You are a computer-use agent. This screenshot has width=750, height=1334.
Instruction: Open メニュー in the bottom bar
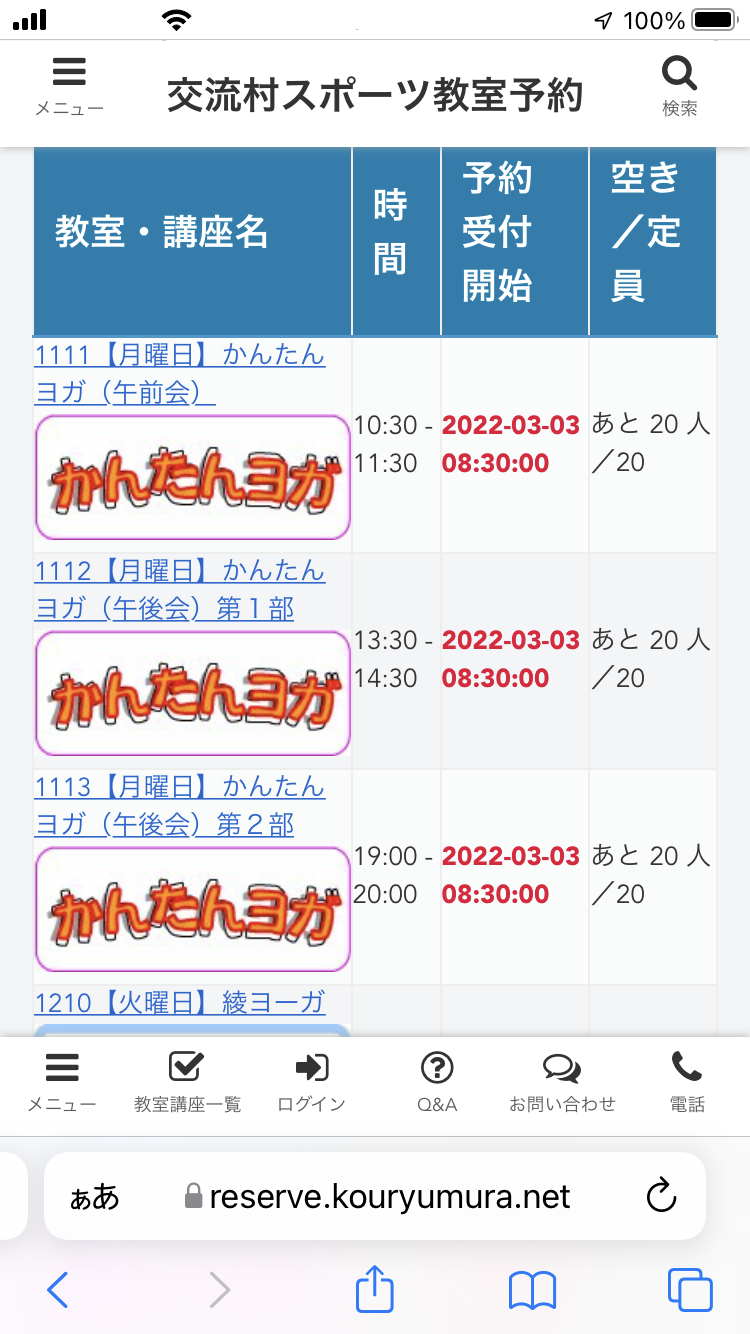(x=62, y=1082)
